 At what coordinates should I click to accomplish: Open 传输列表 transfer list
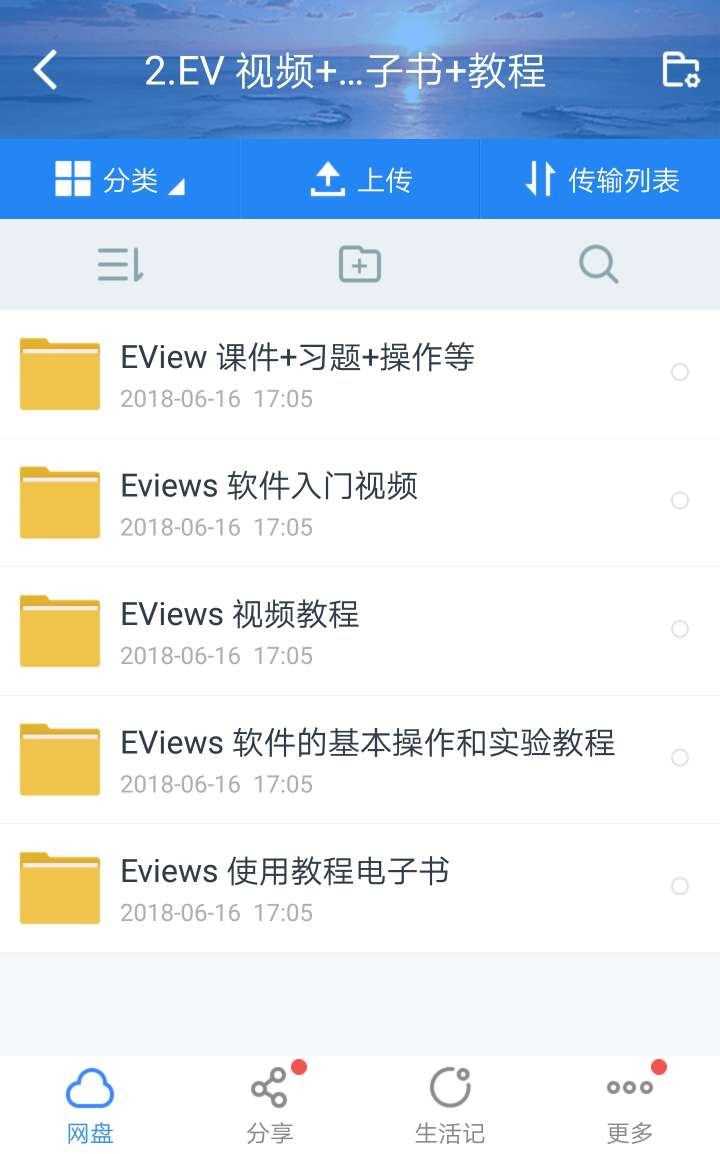pos(601,180)
